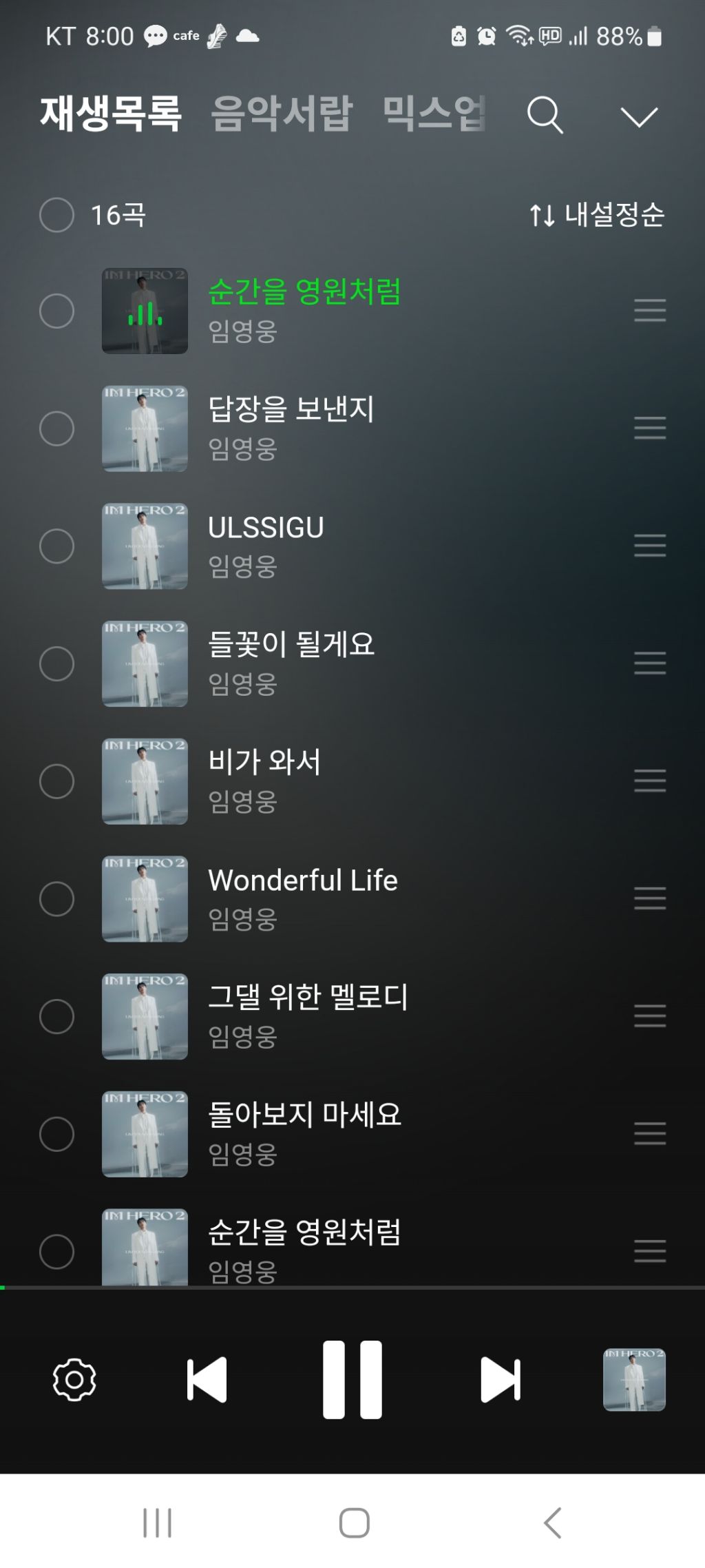Select all 16곡 checkbox
The width and height of the screenshot is (705, 1568).
click(x=56, y=215)
